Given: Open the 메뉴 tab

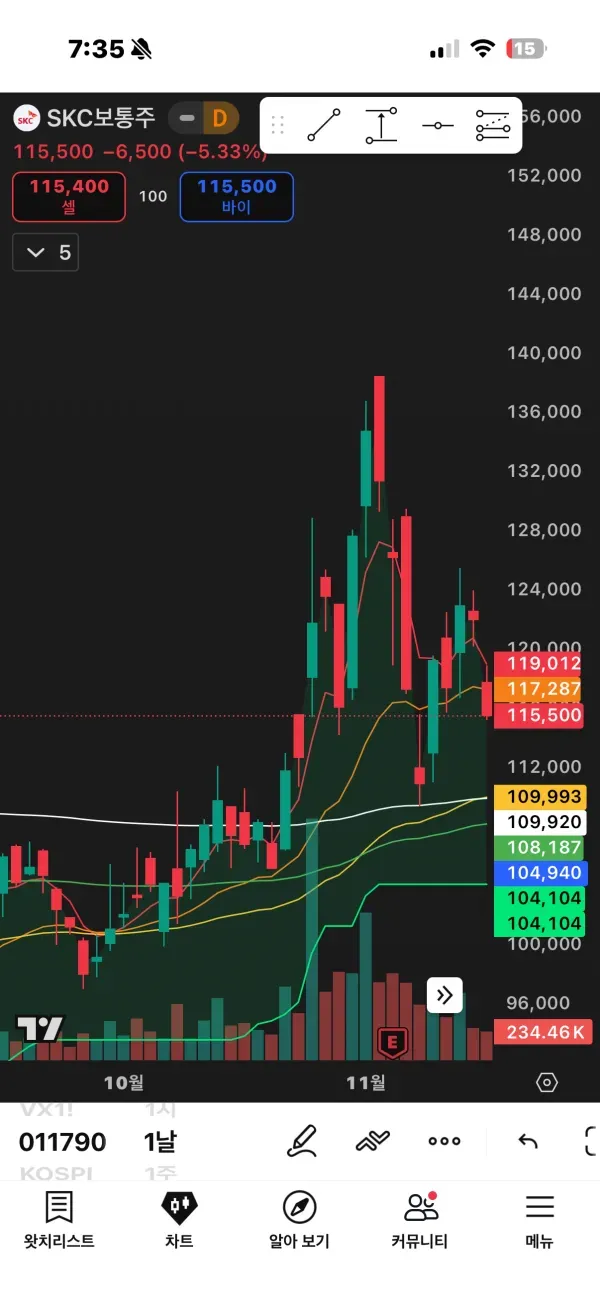Looking at the screenshot, I should point(540,1220).
